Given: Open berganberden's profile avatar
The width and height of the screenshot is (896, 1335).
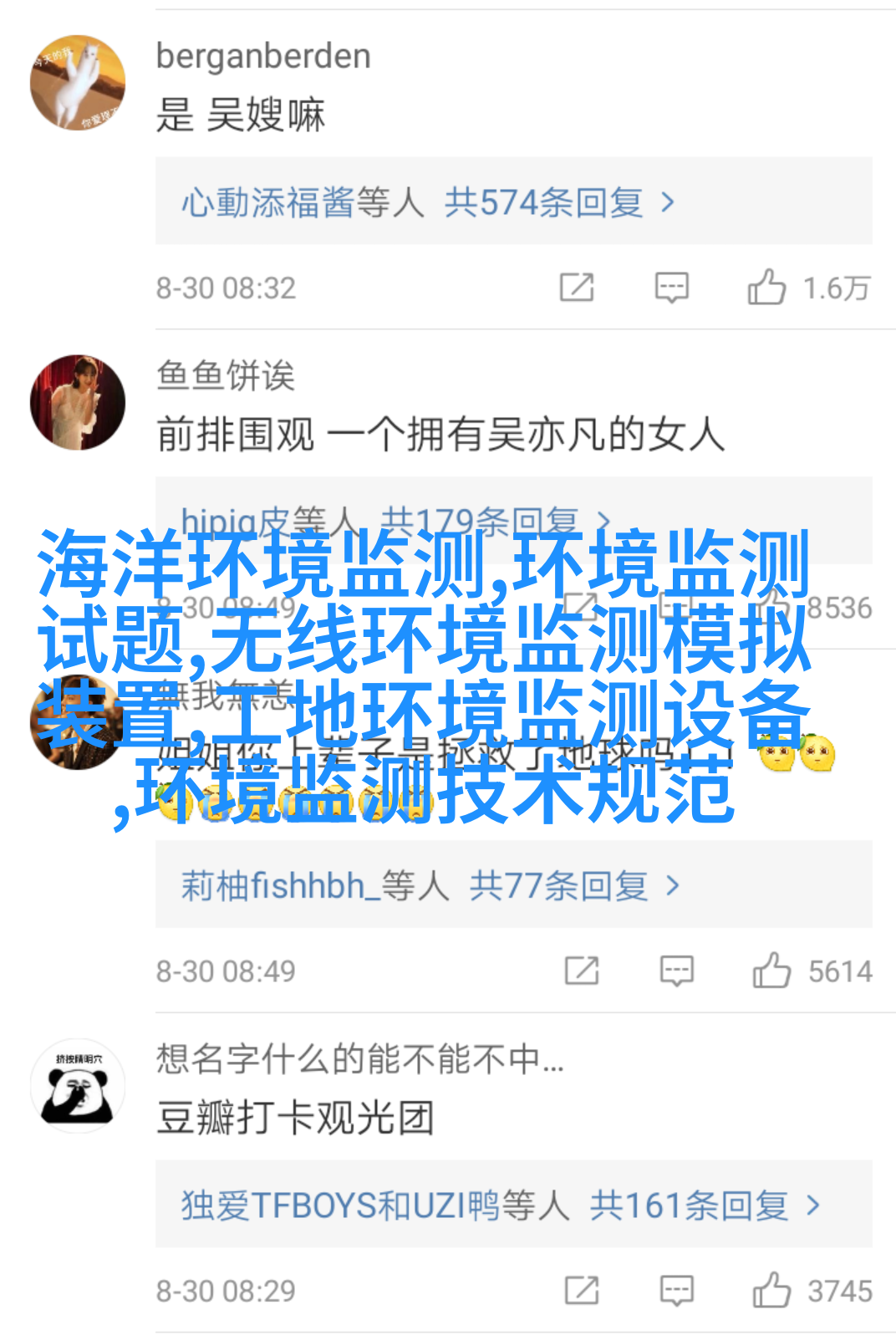Looking at the screenshot, I should (78, 82).
